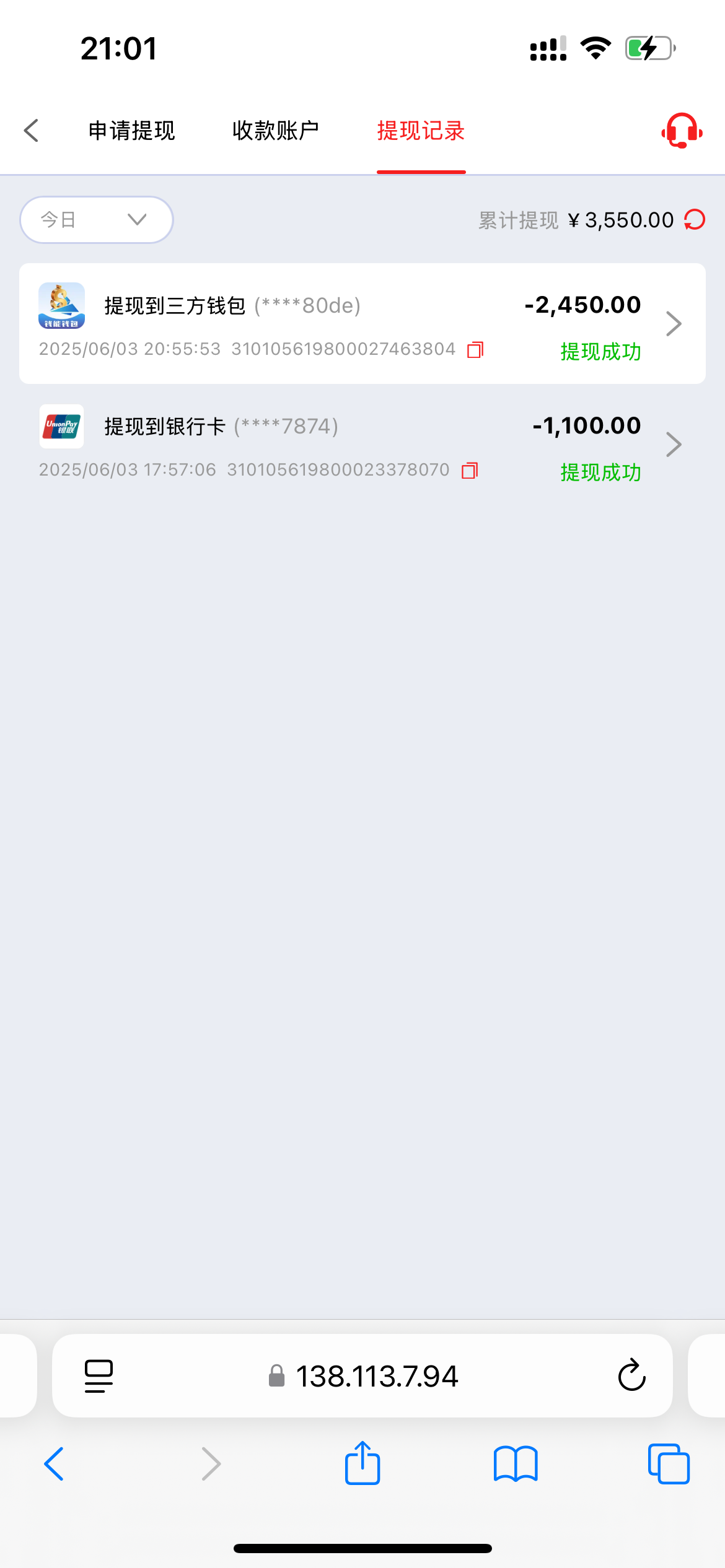
Task: Refresh the 累计提现 total amount
Action: point(695,220)
